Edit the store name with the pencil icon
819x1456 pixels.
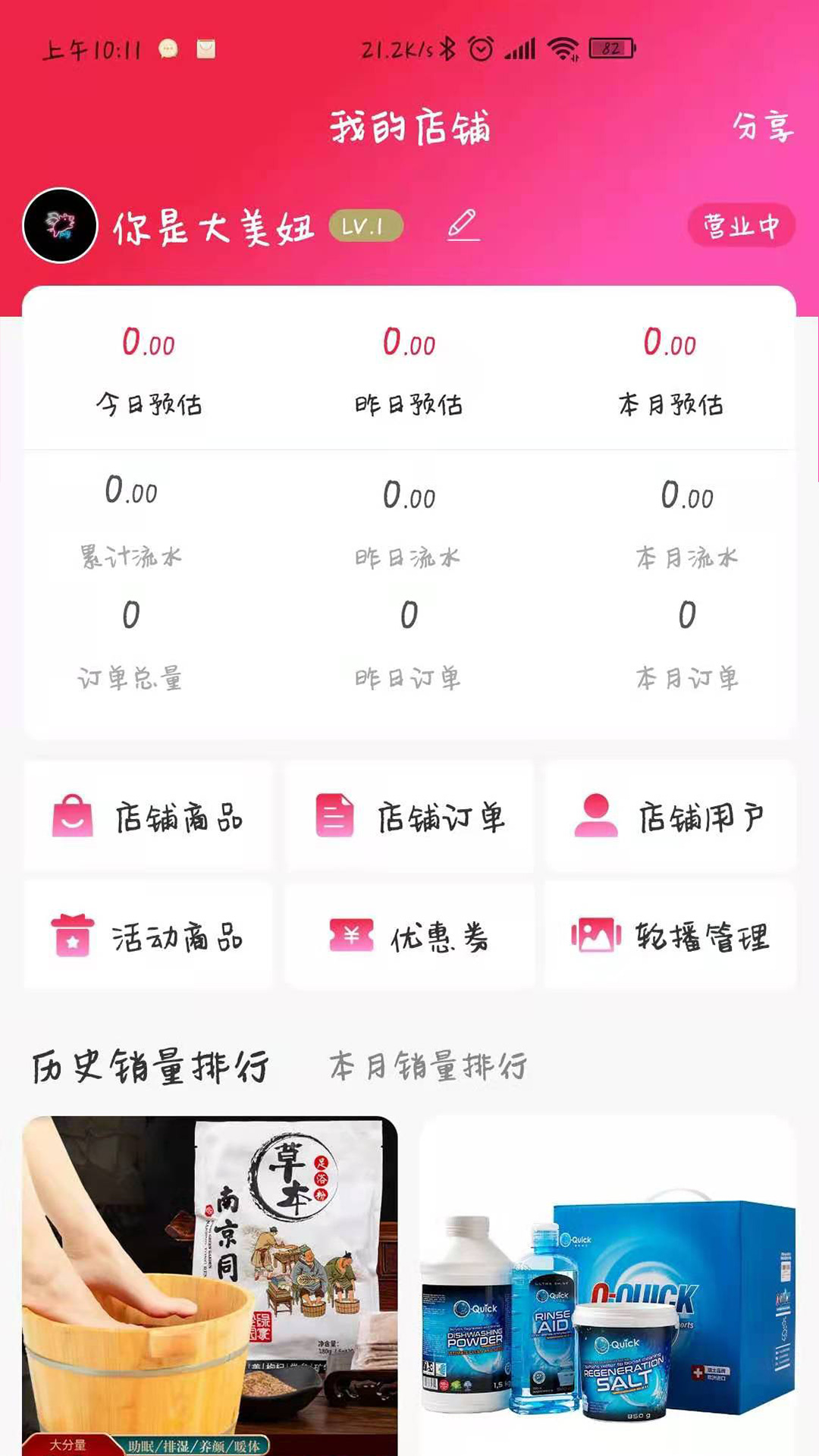tap(463, 225)
